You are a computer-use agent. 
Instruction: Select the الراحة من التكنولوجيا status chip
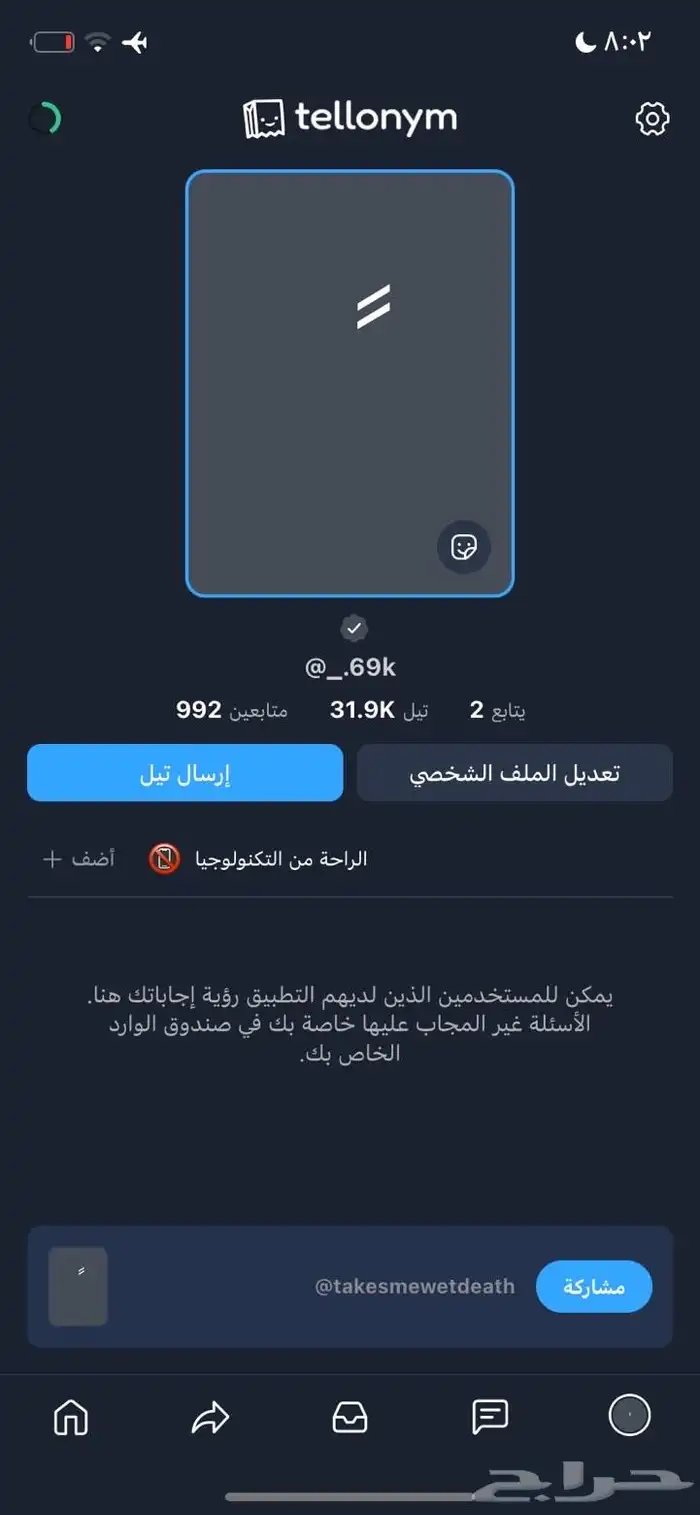coord(258,859)
